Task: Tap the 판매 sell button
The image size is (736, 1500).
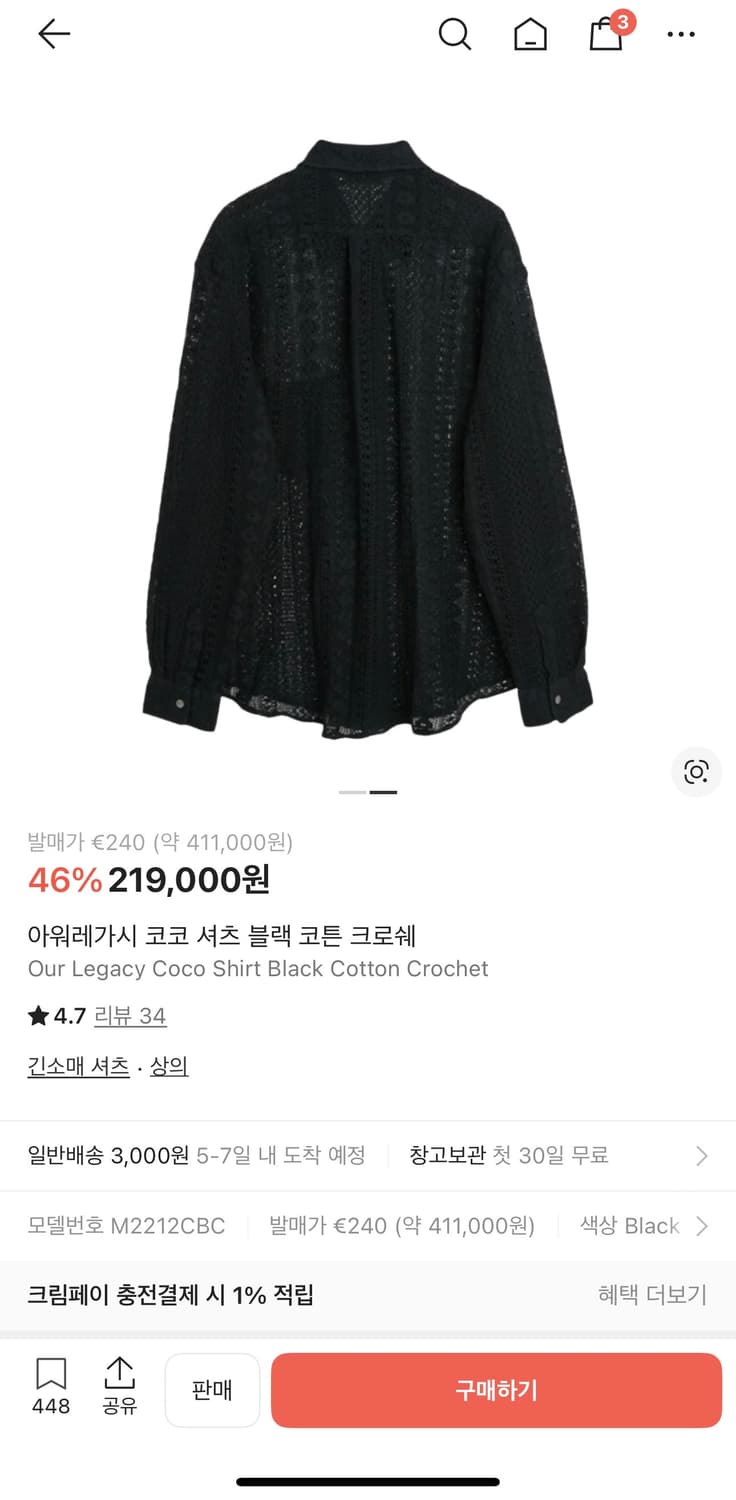Action: (x=212, y=1390)
